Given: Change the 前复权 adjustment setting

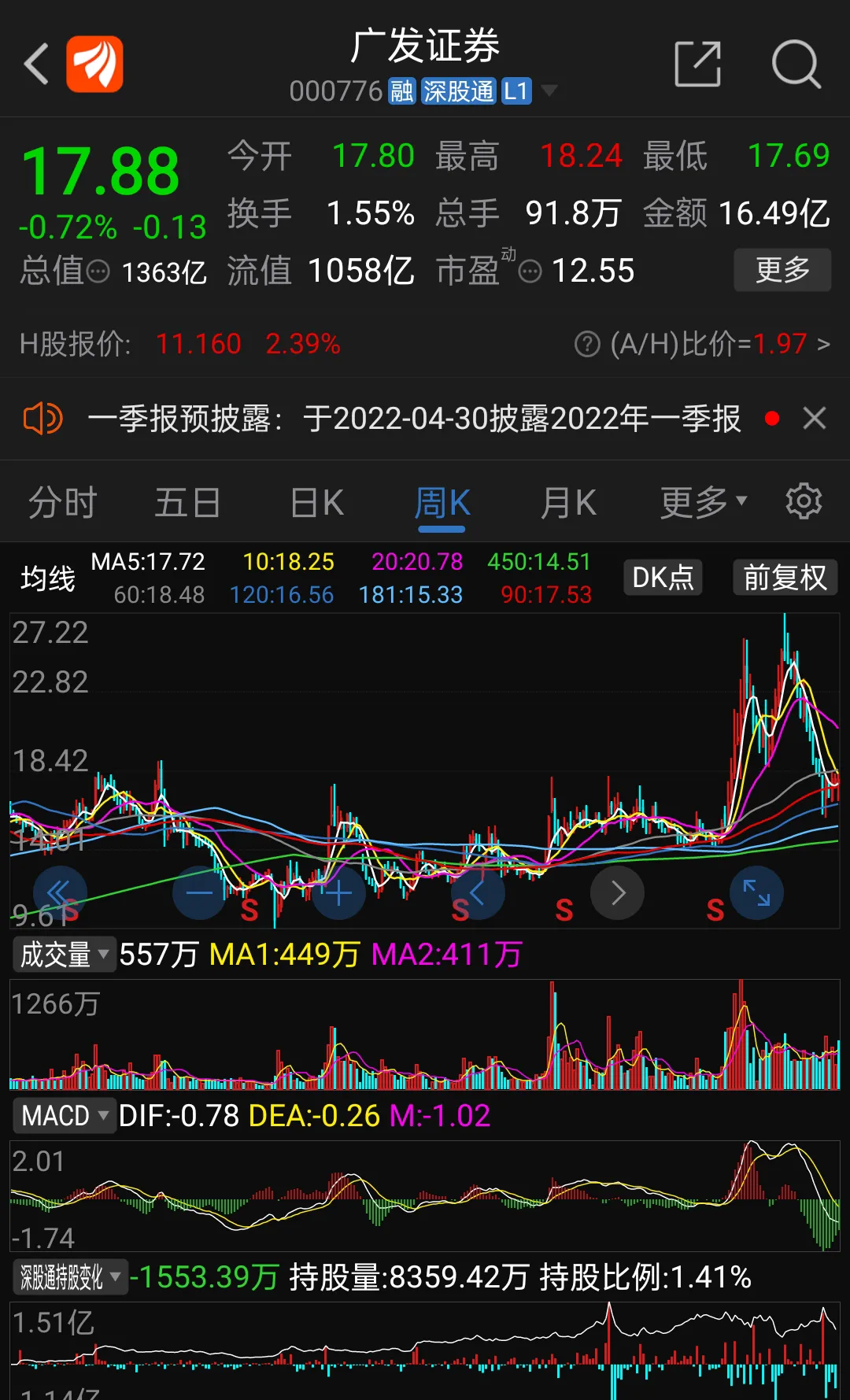Looking at the screenshot, I should 785,577.
